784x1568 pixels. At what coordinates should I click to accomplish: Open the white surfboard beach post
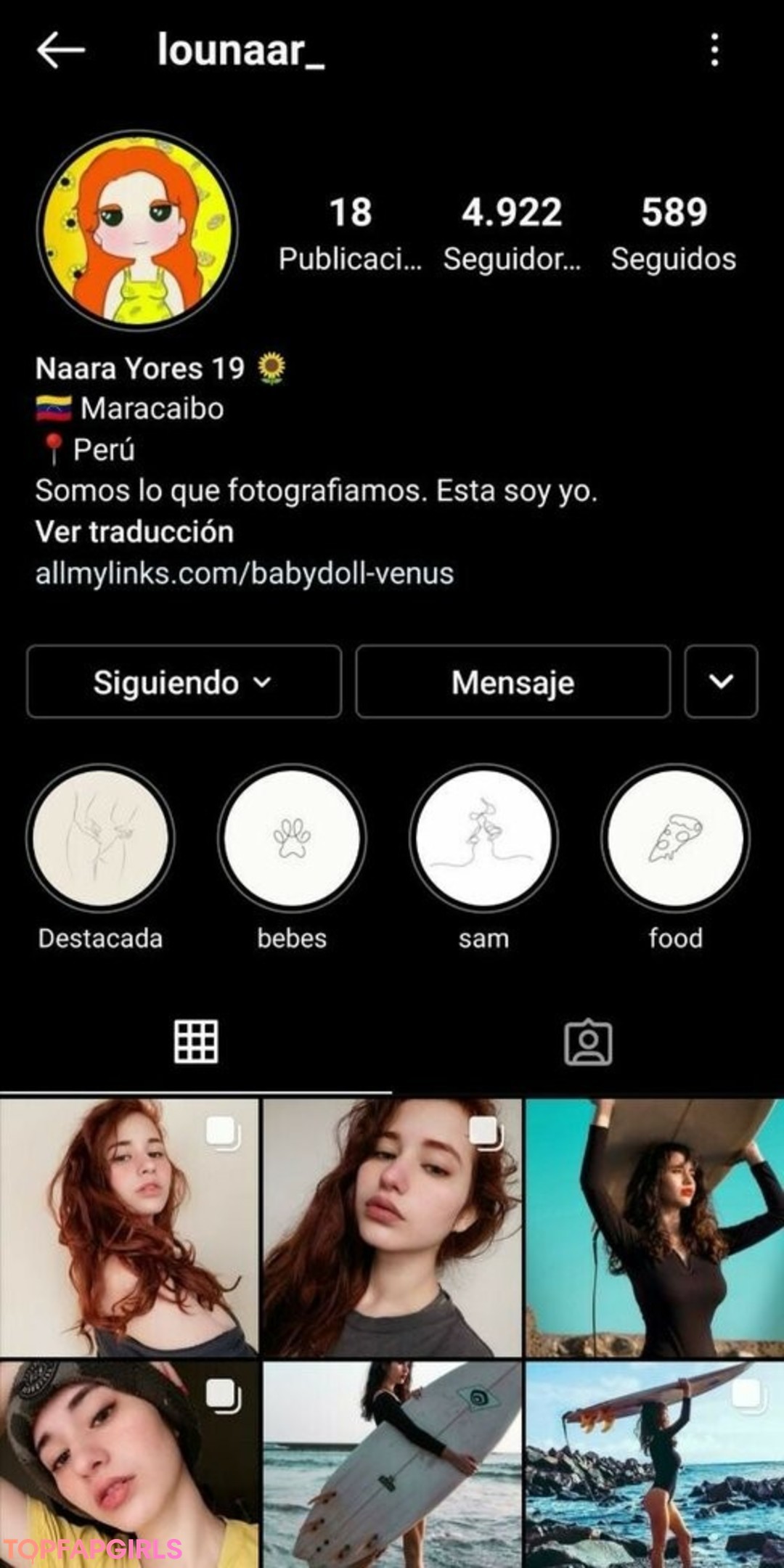[x=392, y=1463]
